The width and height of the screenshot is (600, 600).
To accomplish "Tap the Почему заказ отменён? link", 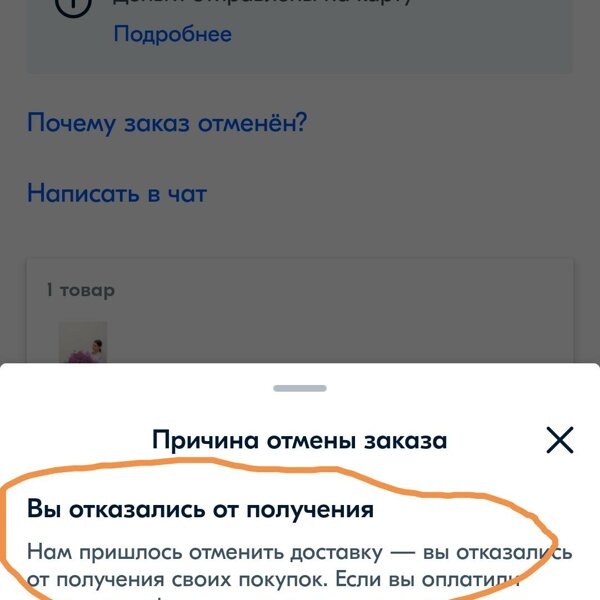I will 167,123.
